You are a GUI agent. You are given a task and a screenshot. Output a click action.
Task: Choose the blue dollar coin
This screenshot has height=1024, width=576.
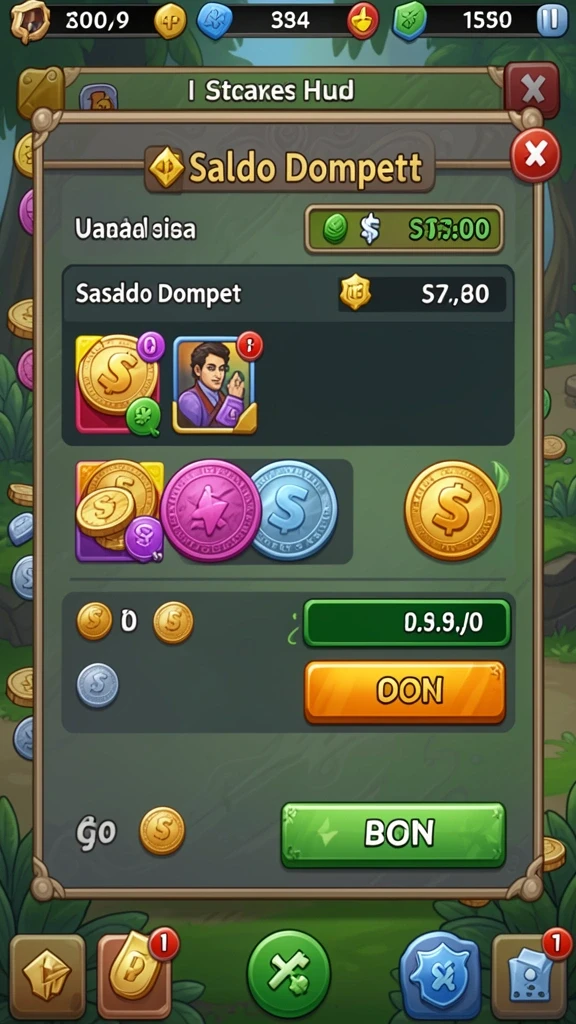295,509
